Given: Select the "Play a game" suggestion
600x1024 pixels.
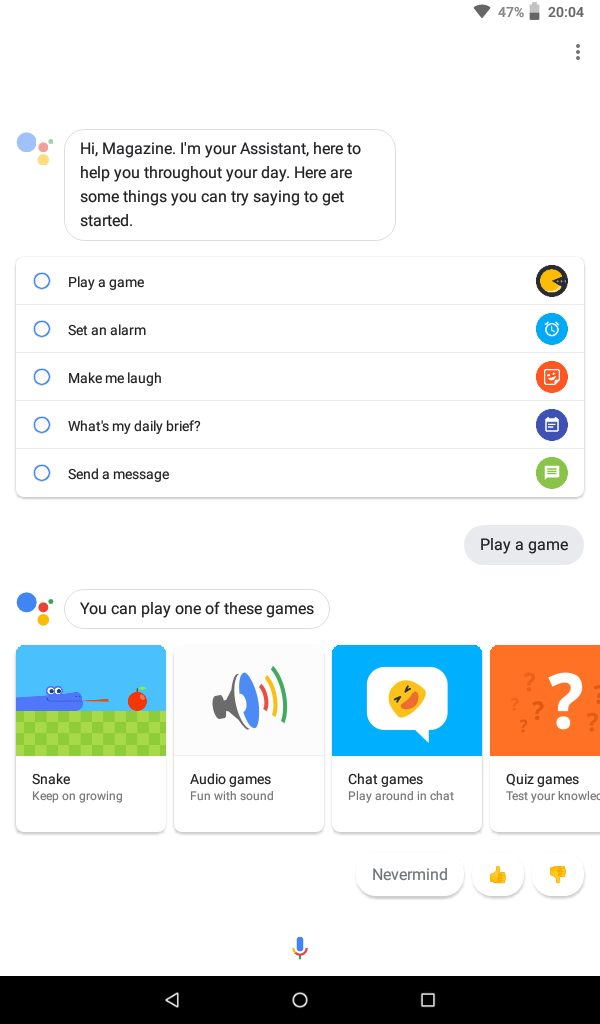Looking at the screenshot, I should coord(300,281).
